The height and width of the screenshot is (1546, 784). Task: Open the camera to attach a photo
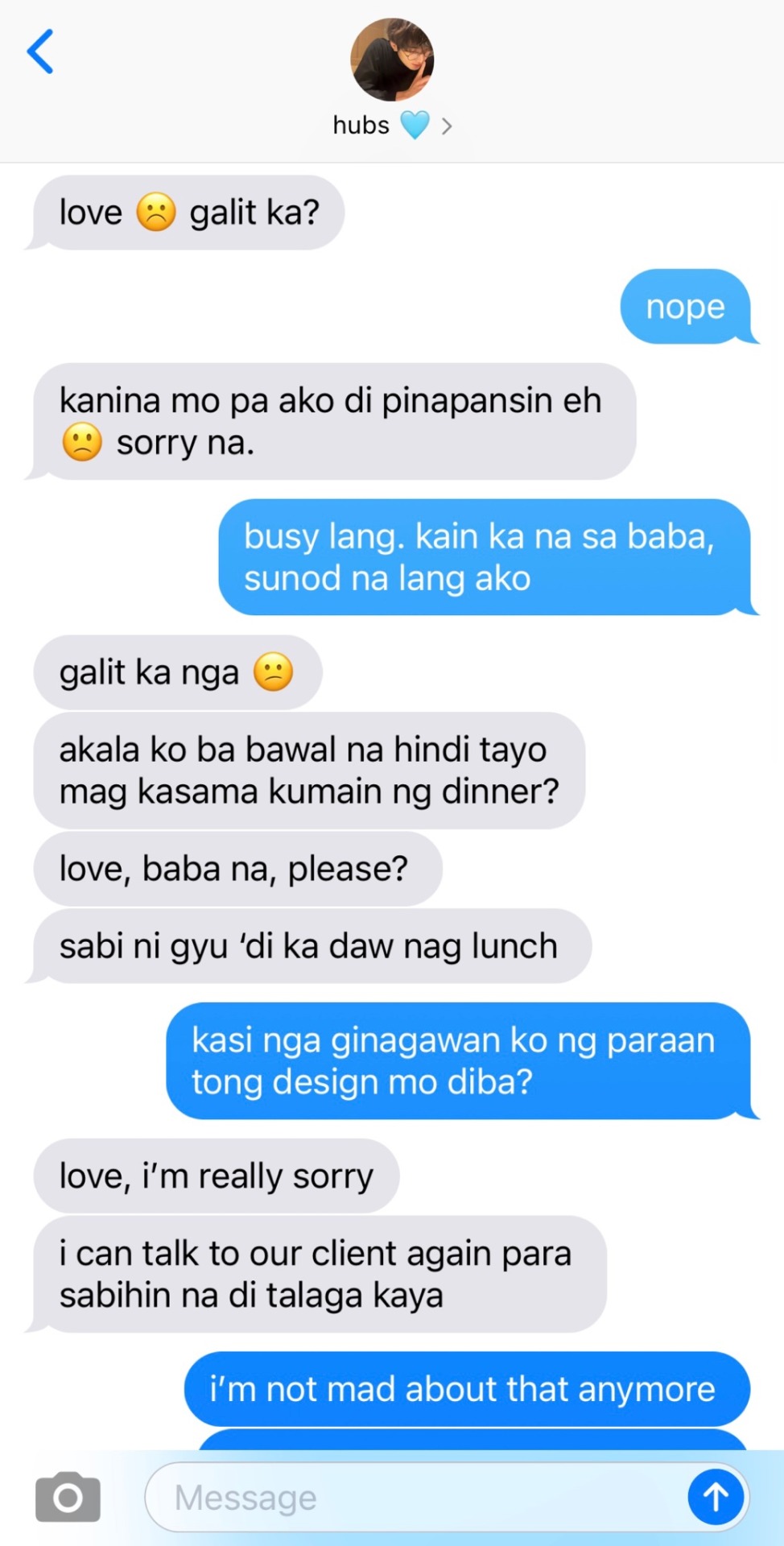pyautogui.click(x=68, y=1497)
